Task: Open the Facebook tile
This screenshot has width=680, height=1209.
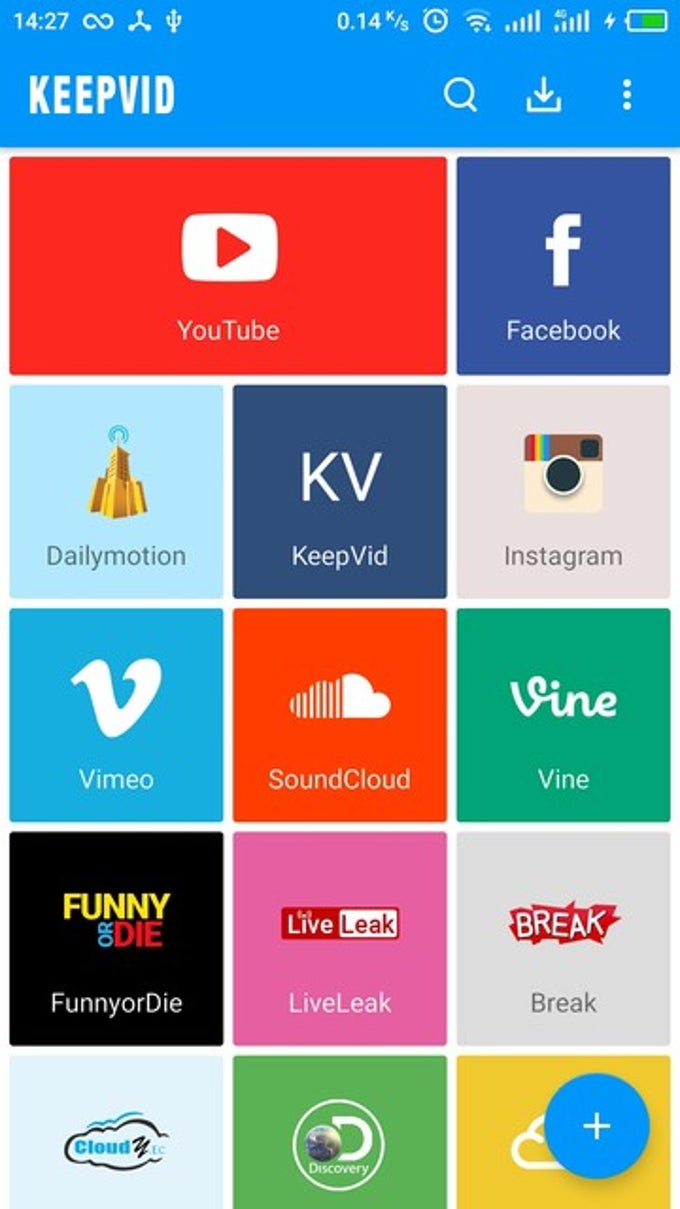Action: point(563,265)
